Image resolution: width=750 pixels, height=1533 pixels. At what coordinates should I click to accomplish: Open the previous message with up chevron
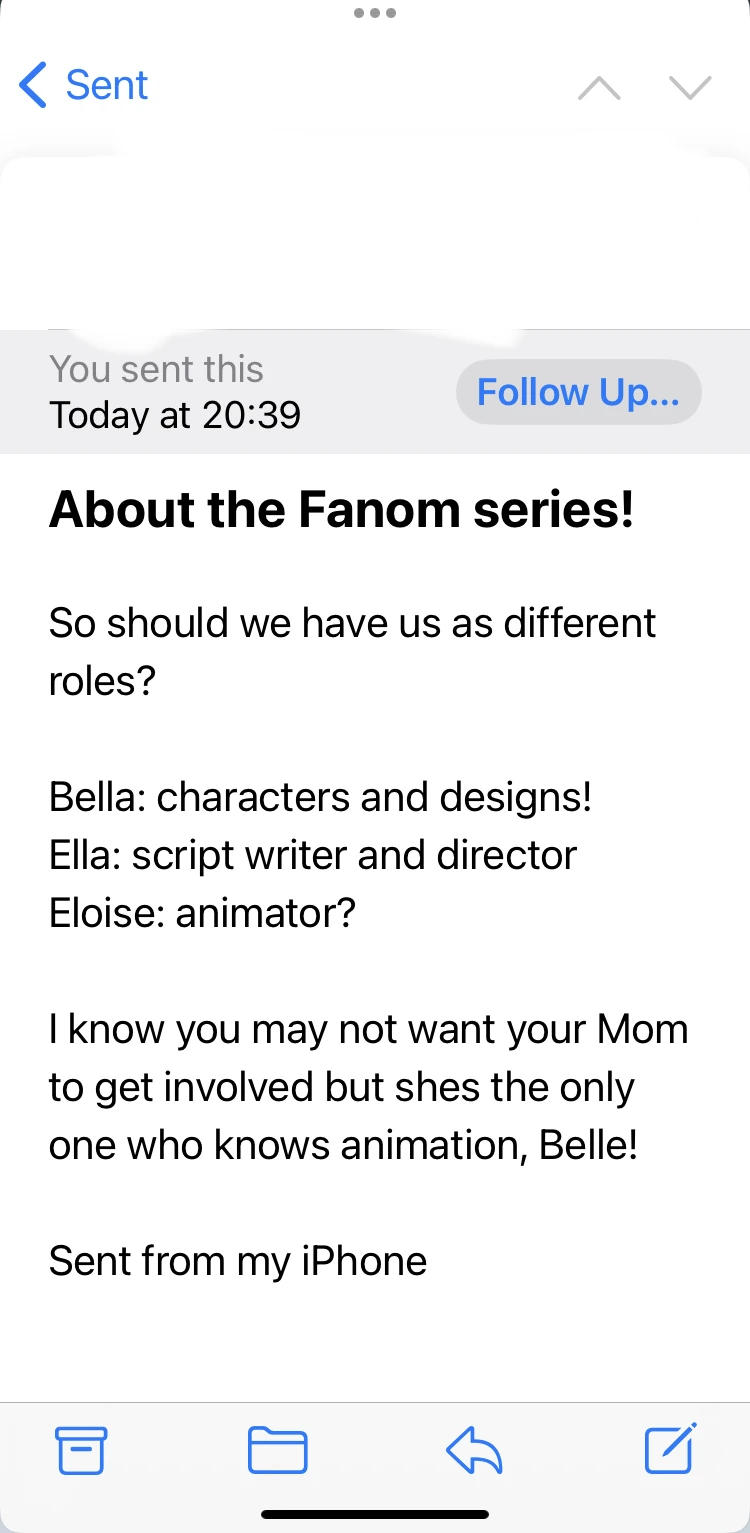[599, 88]
